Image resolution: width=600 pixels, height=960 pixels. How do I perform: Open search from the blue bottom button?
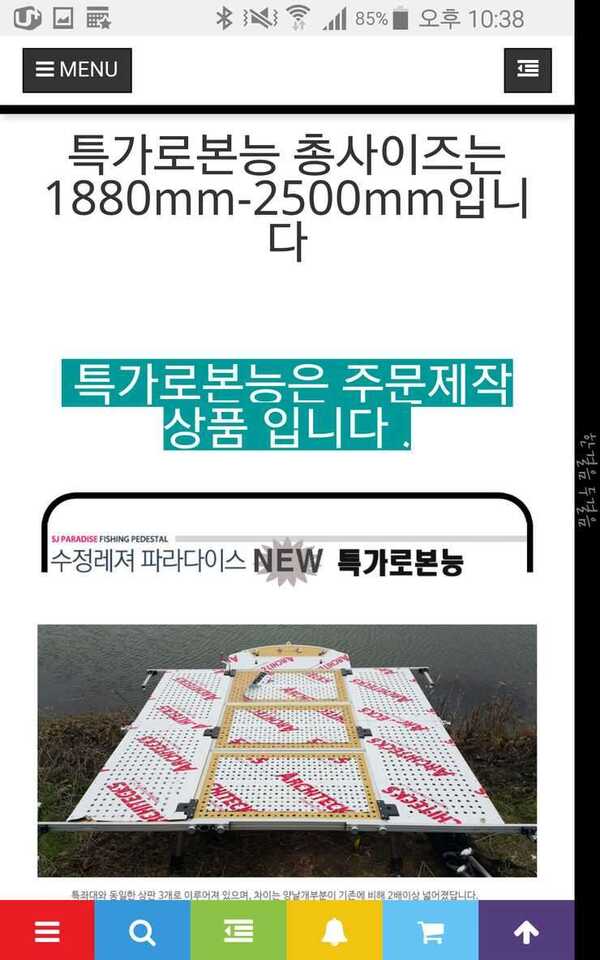[x=143, y=930]
